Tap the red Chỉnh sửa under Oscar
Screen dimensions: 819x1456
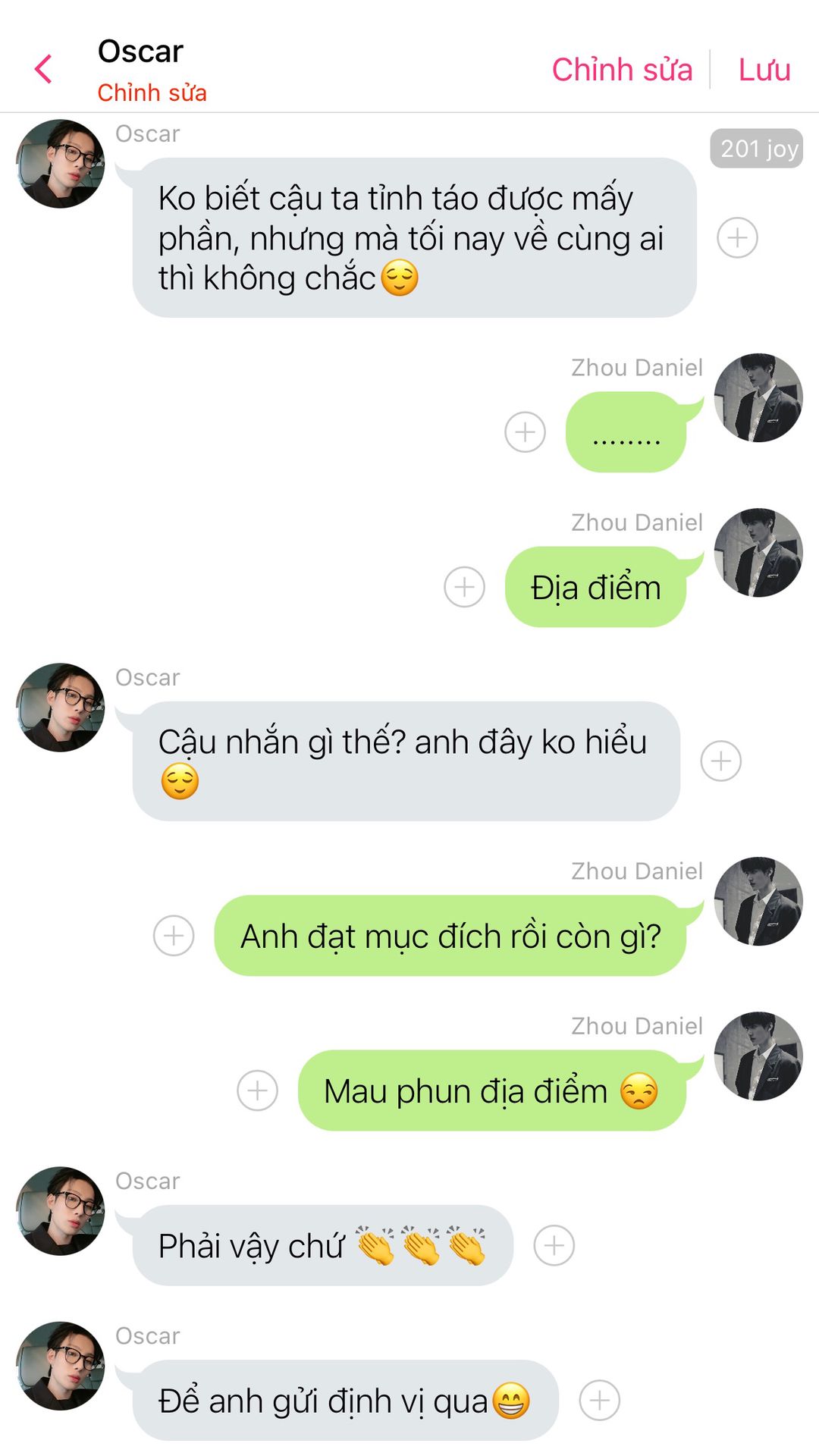[x=152, y=93]
